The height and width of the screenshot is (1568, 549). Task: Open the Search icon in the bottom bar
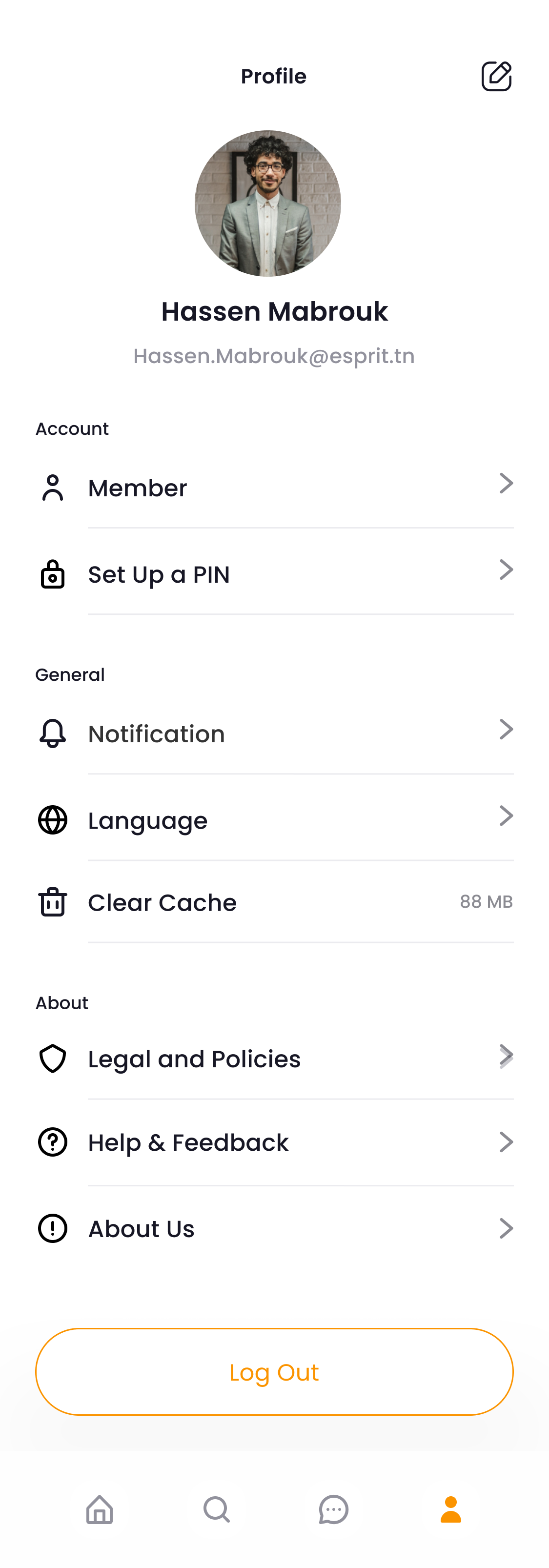pyautogui.click(x=216, y=1509)
